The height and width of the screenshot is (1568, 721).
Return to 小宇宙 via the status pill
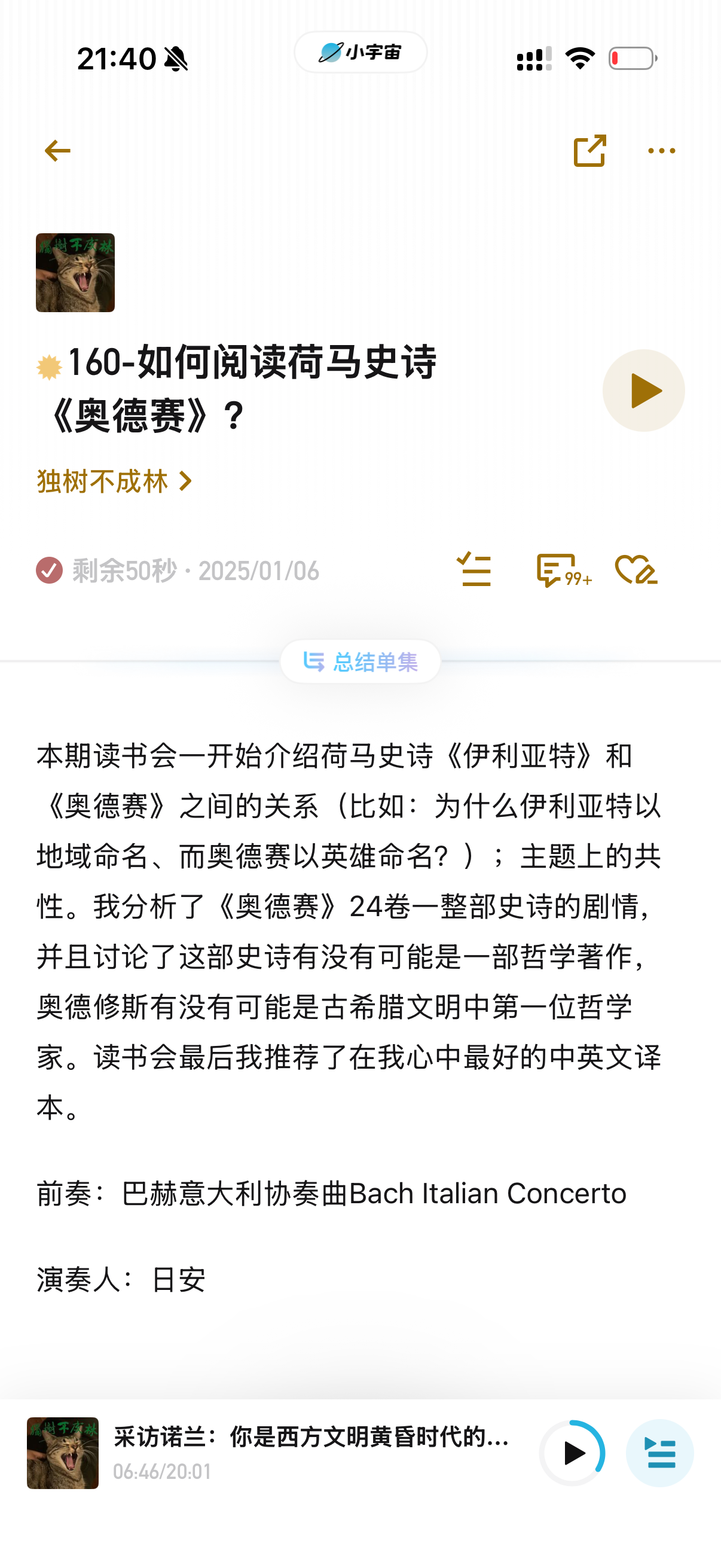pos(360,53)
